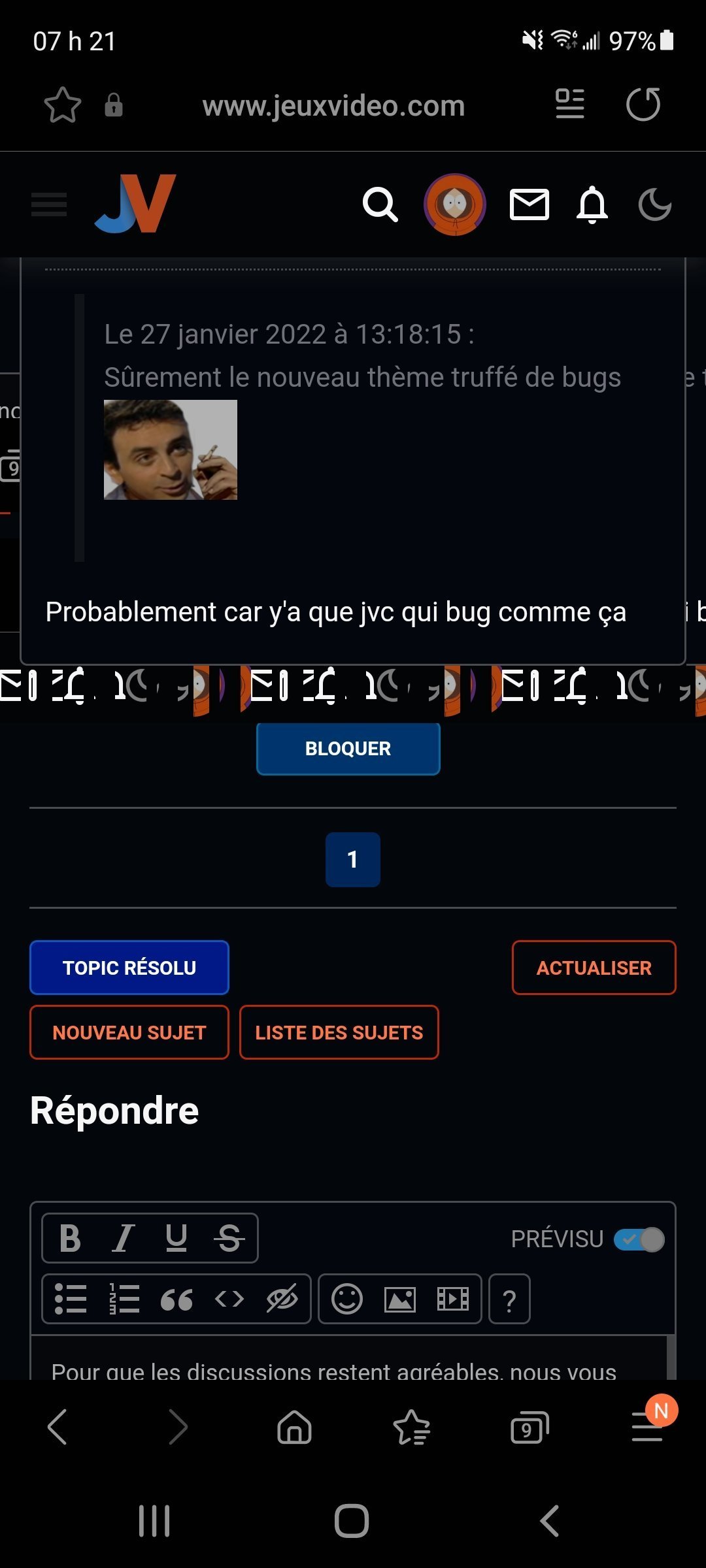Open the site search magnifier
This screenshot has width=706, height=1568.
[380, 205]
